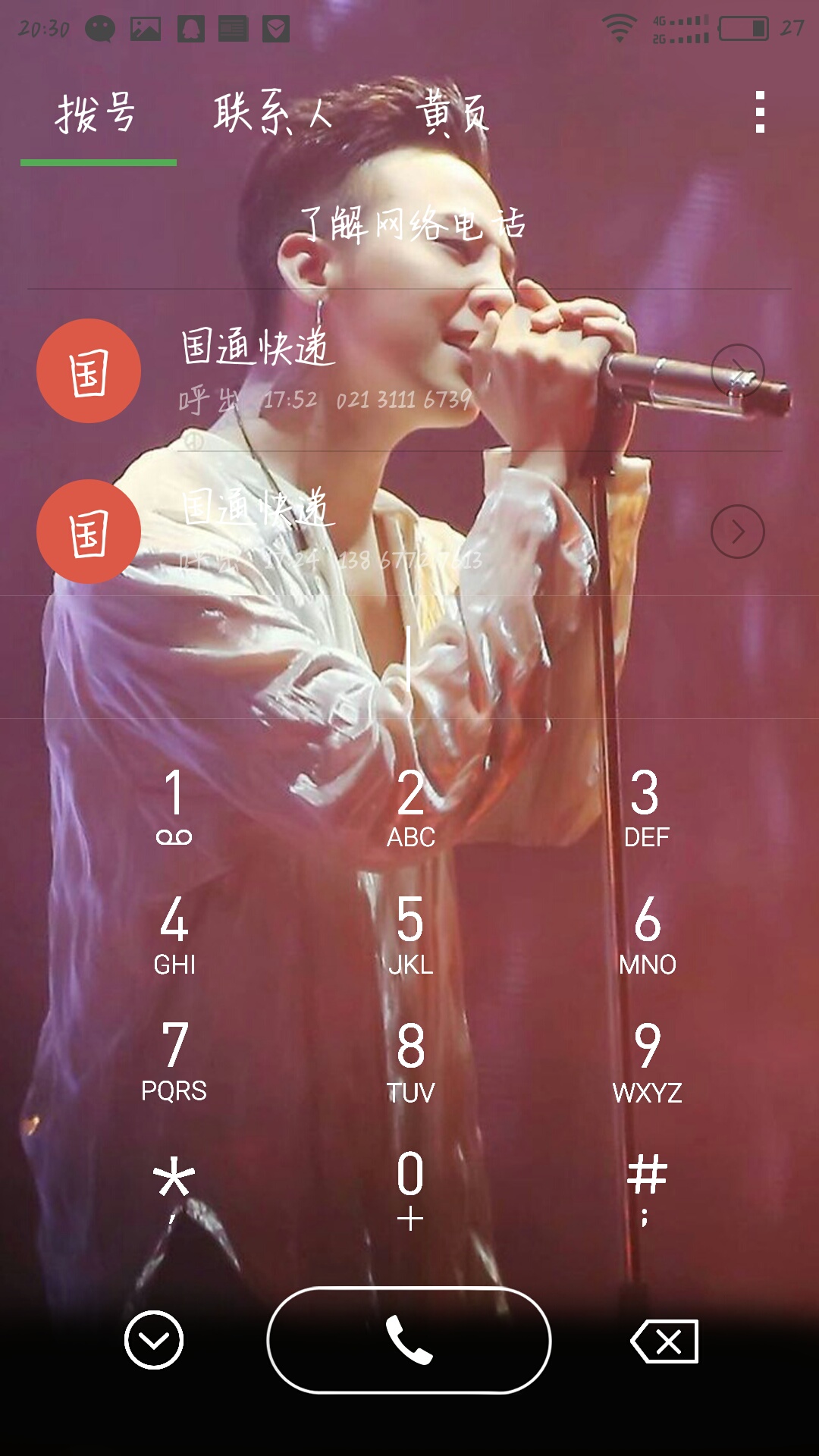Delete last digit with backspace icon
819x1456 pixels.
click(665, 1341)
